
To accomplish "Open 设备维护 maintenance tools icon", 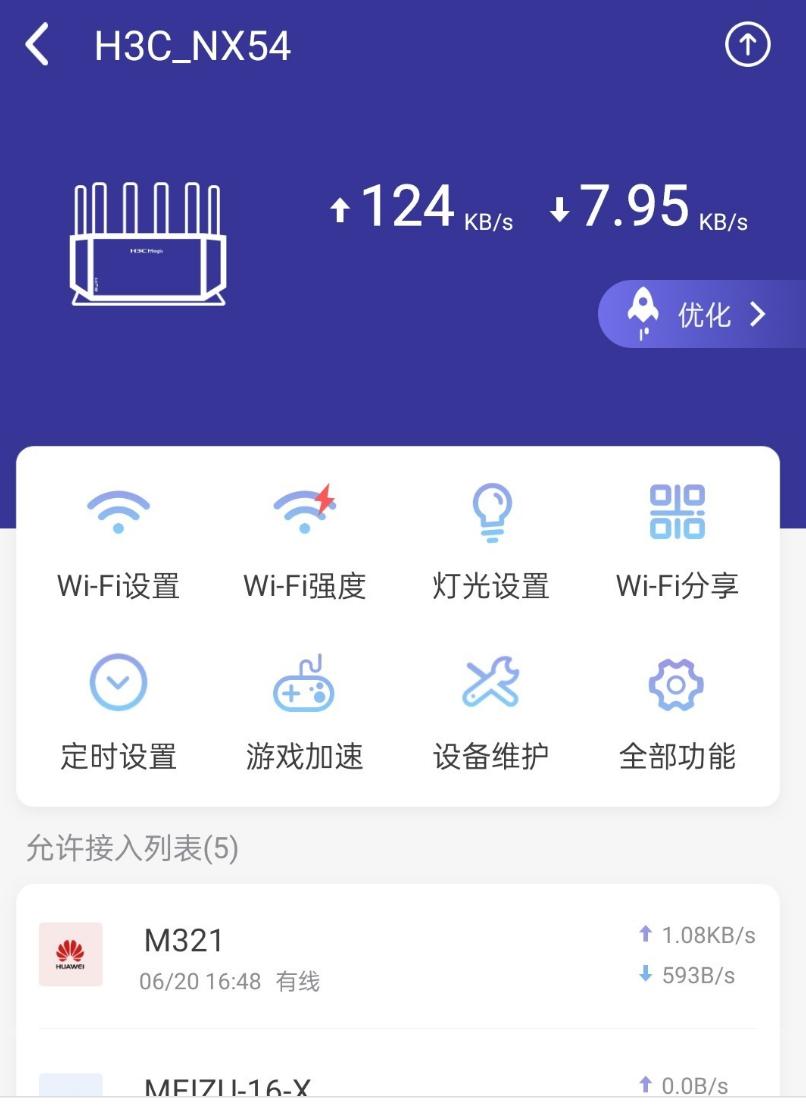I will pos(490,683).
